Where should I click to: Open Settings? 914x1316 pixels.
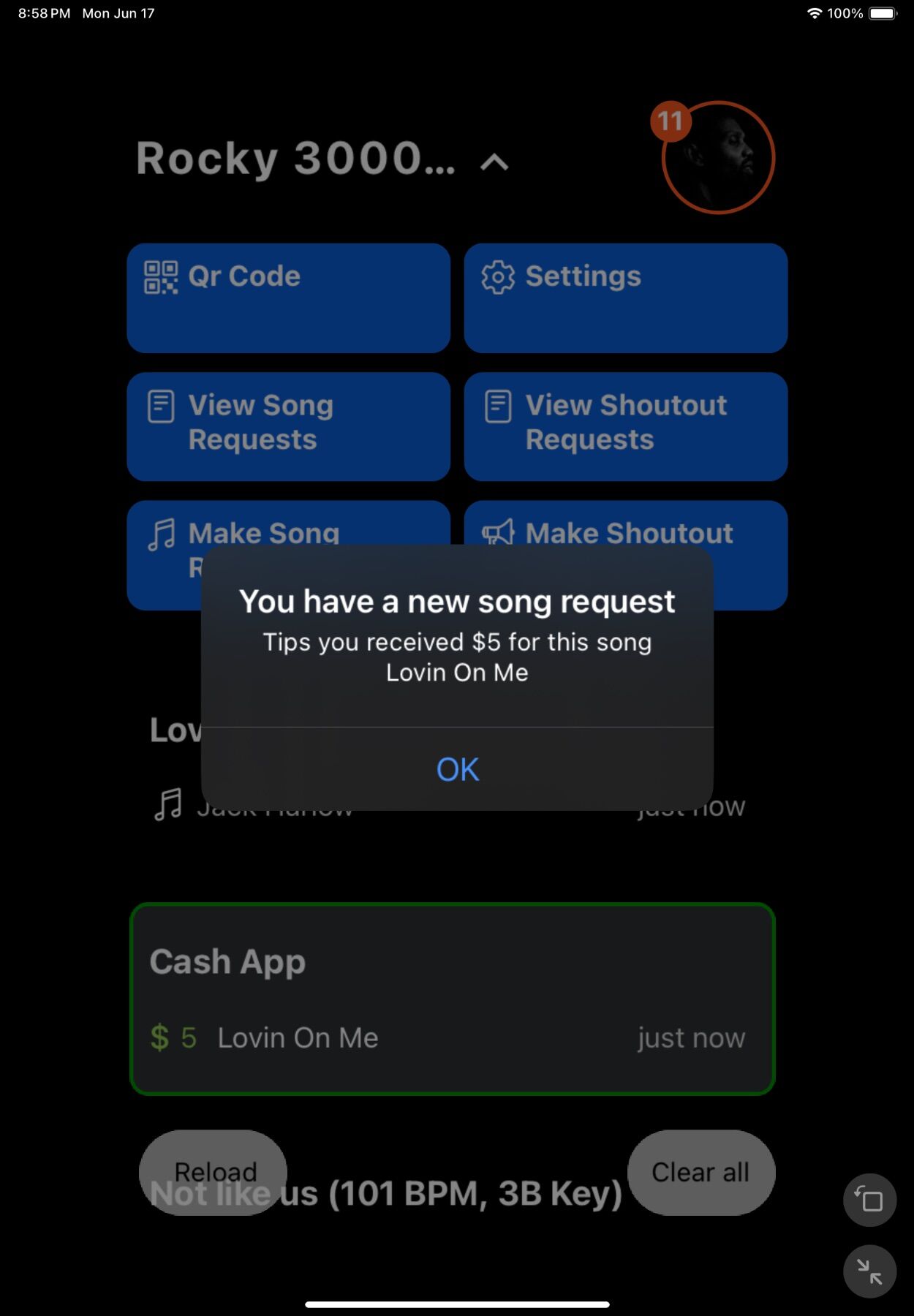coord(625,298)
